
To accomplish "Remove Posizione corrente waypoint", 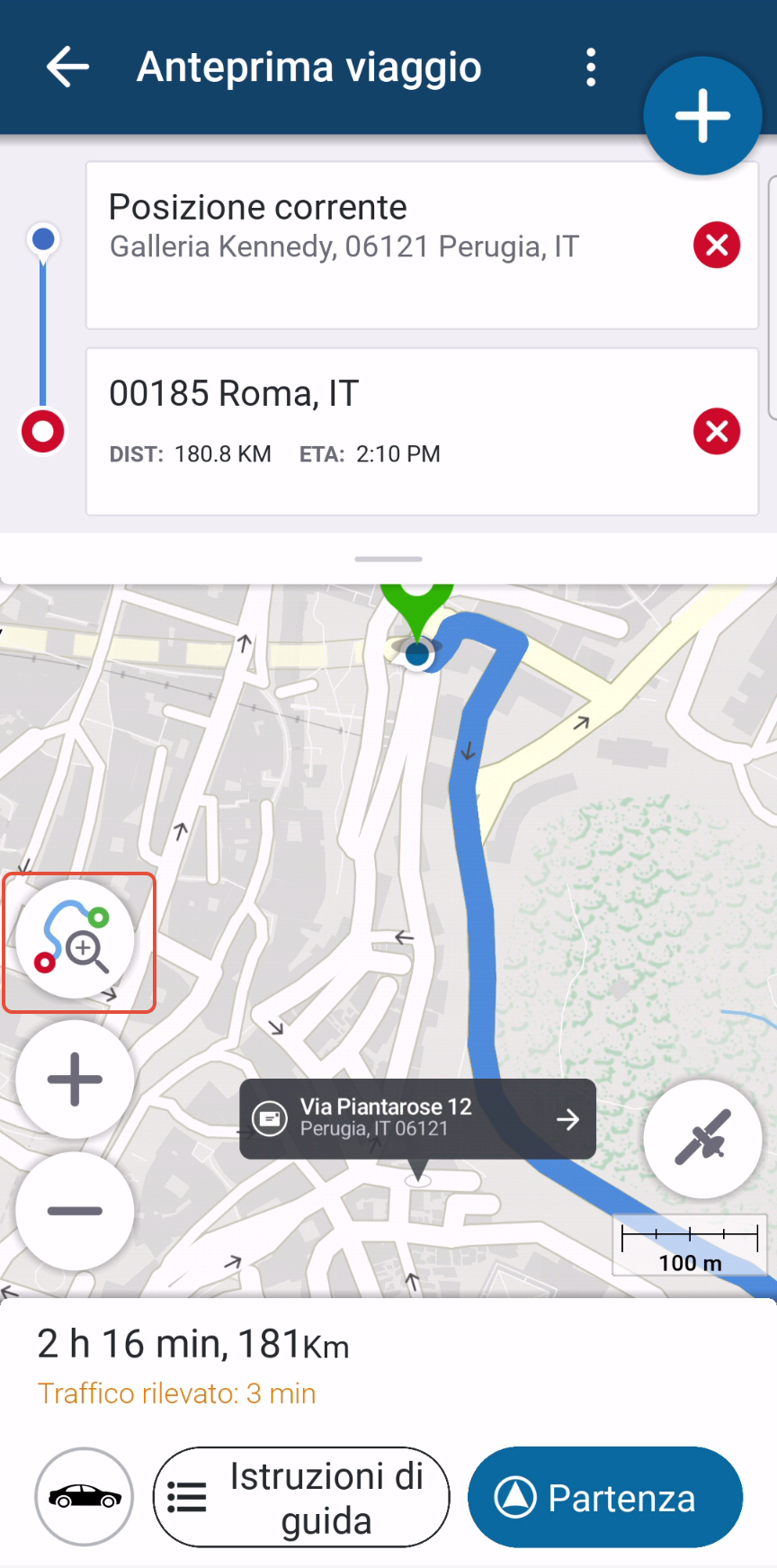I will click(x=716, y=245).
